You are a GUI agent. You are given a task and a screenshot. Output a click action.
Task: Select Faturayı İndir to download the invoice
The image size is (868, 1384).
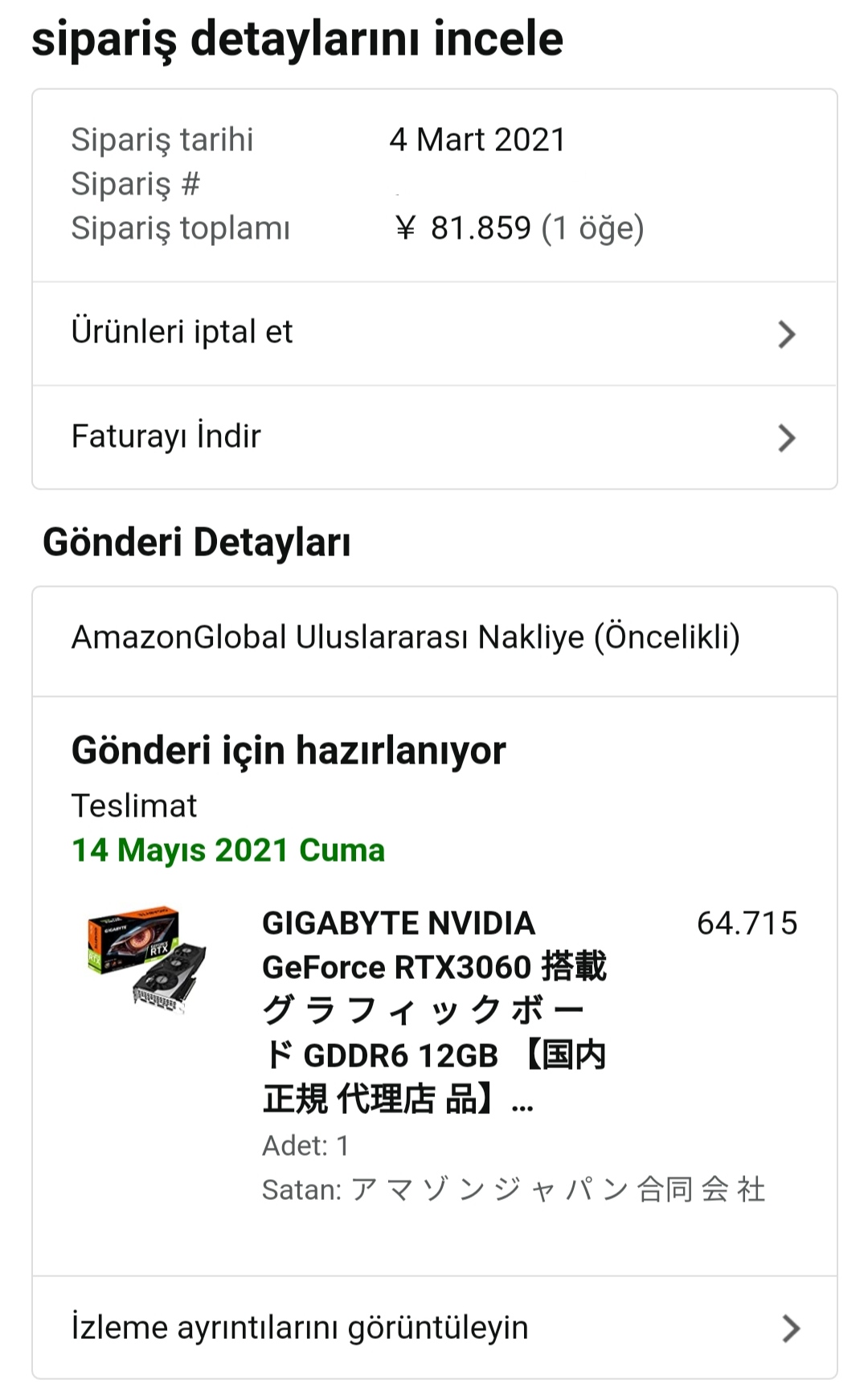434,436
